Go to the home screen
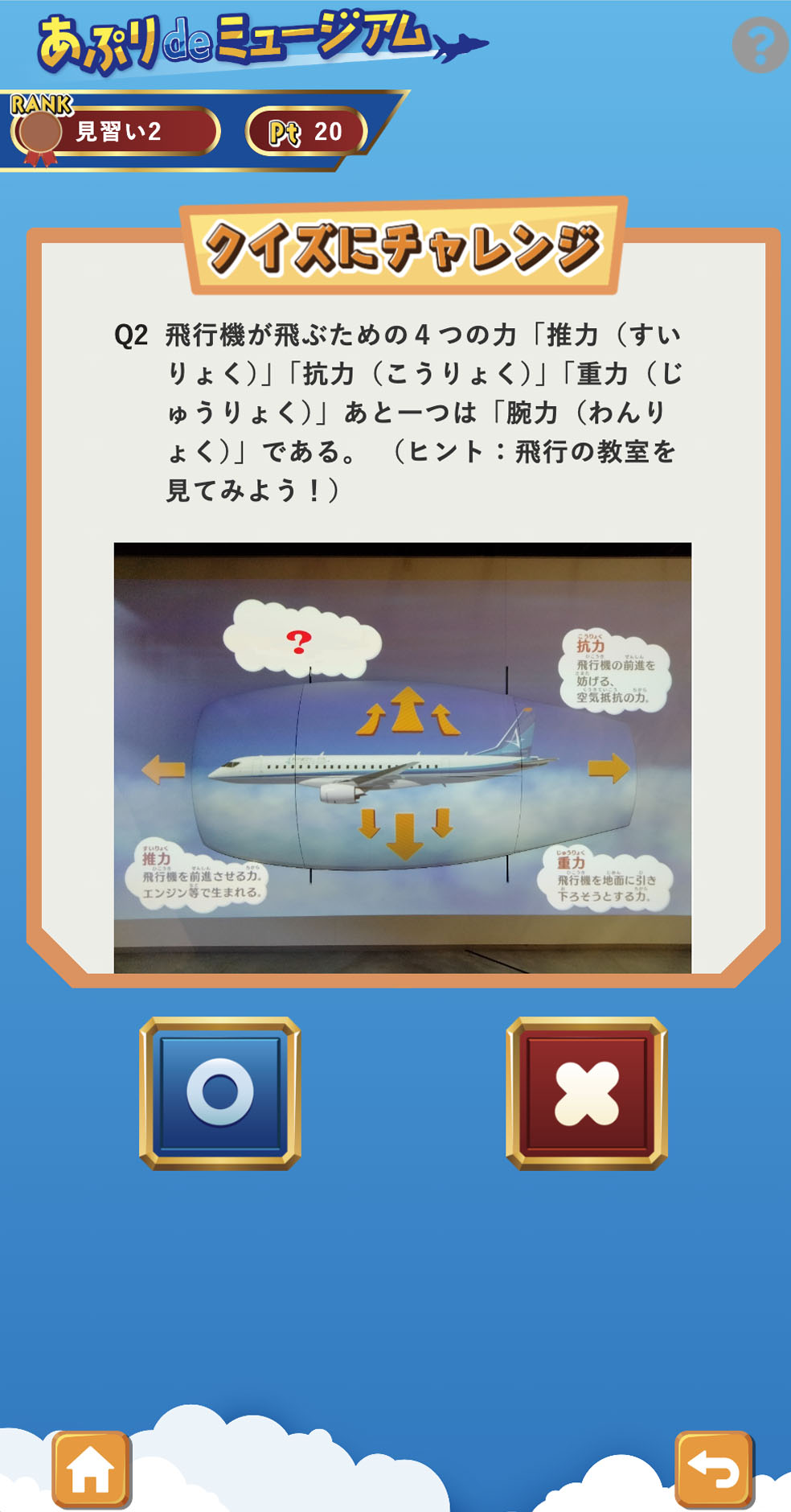Image resolution: width=791 pixels, height=1512 pixels. [x=91, y=1469]
